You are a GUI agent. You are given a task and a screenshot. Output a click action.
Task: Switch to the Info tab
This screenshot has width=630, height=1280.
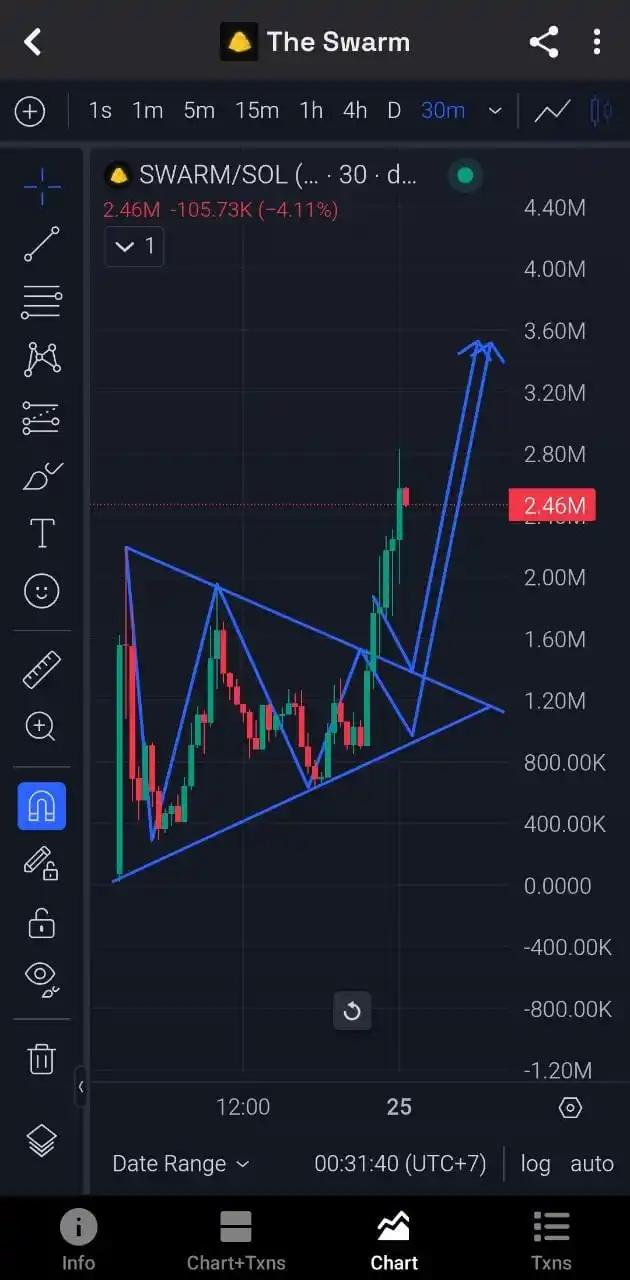[x=78, y=1240]
